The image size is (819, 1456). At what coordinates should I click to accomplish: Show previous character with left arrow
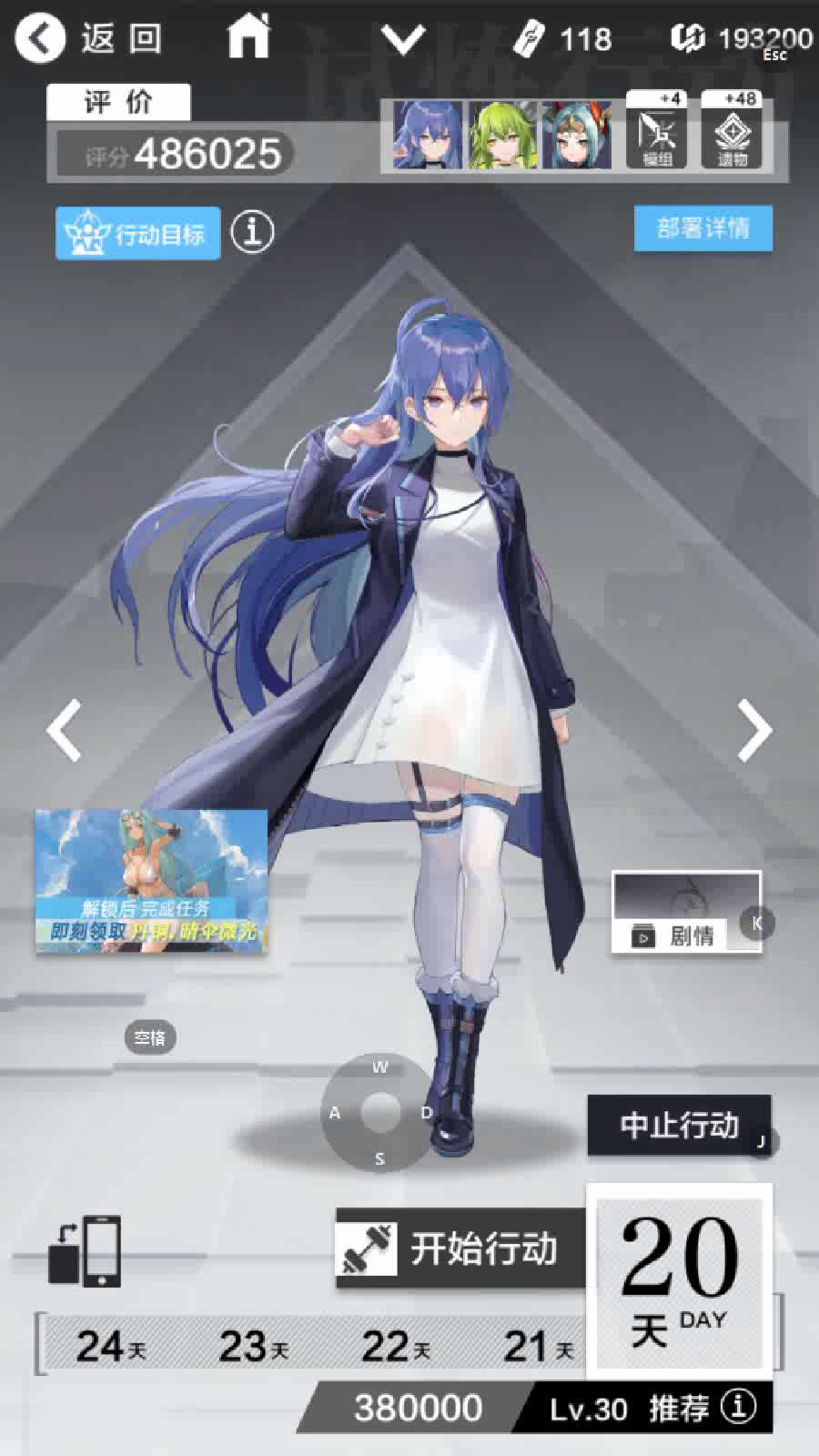click(x=65, y=730)
